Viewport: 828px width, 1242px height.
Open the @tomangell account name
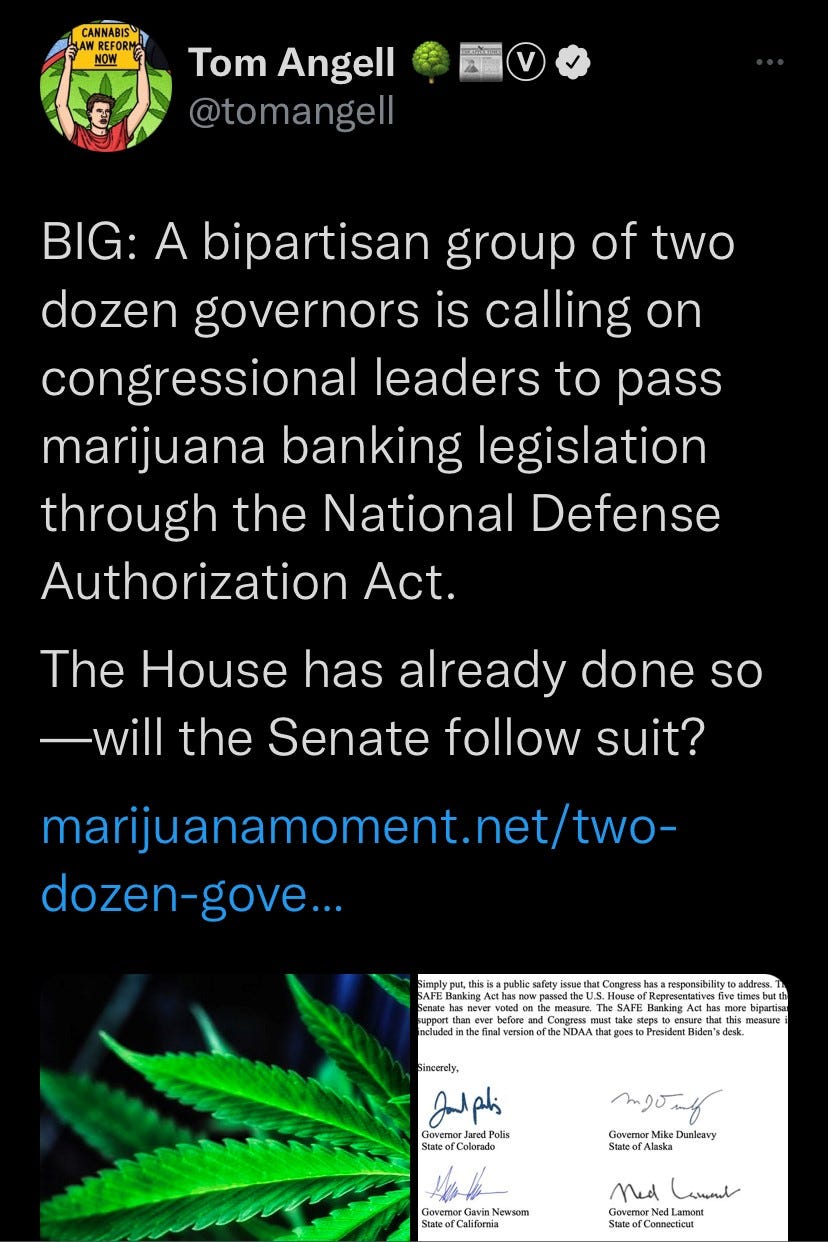292,111
